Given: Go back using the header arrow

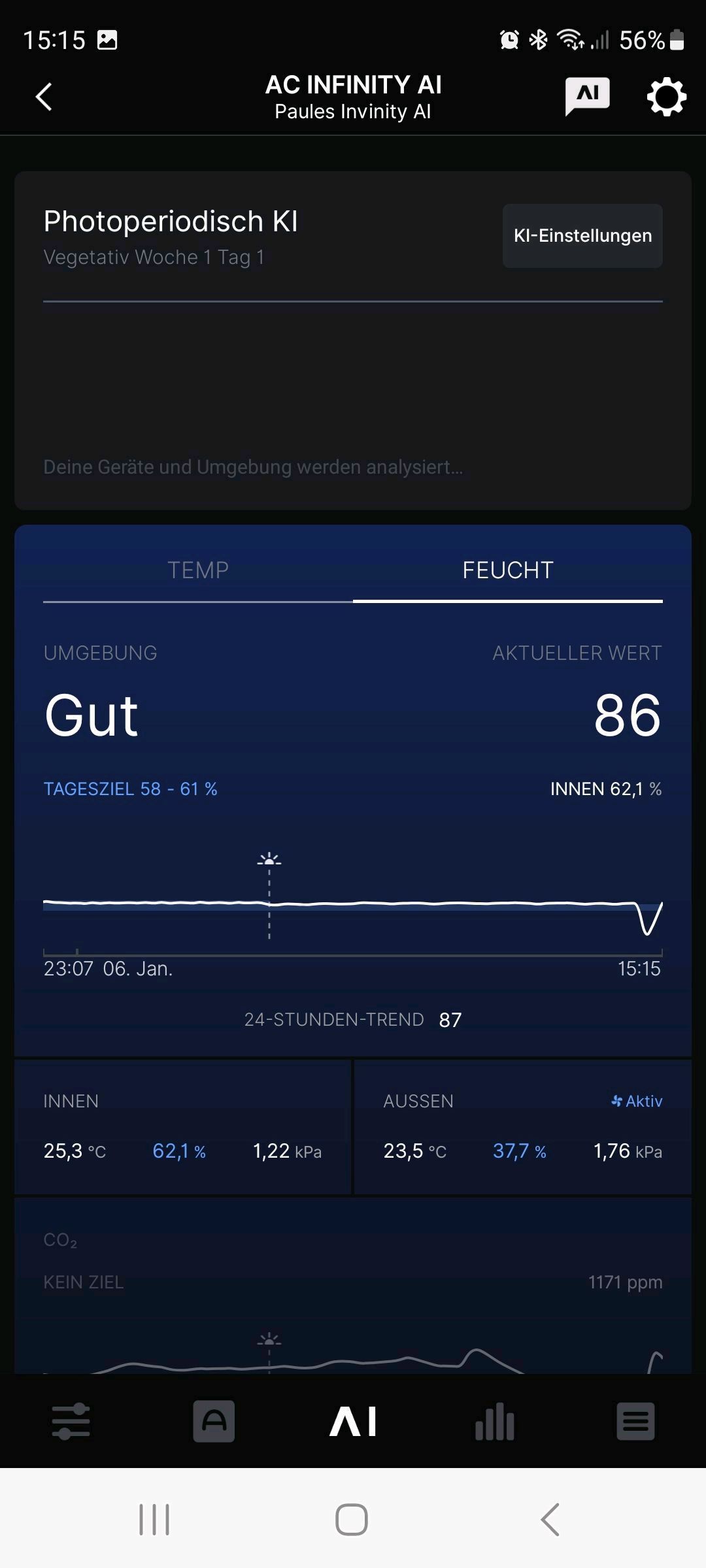Looking at the screenshot, I should (44, 97).
